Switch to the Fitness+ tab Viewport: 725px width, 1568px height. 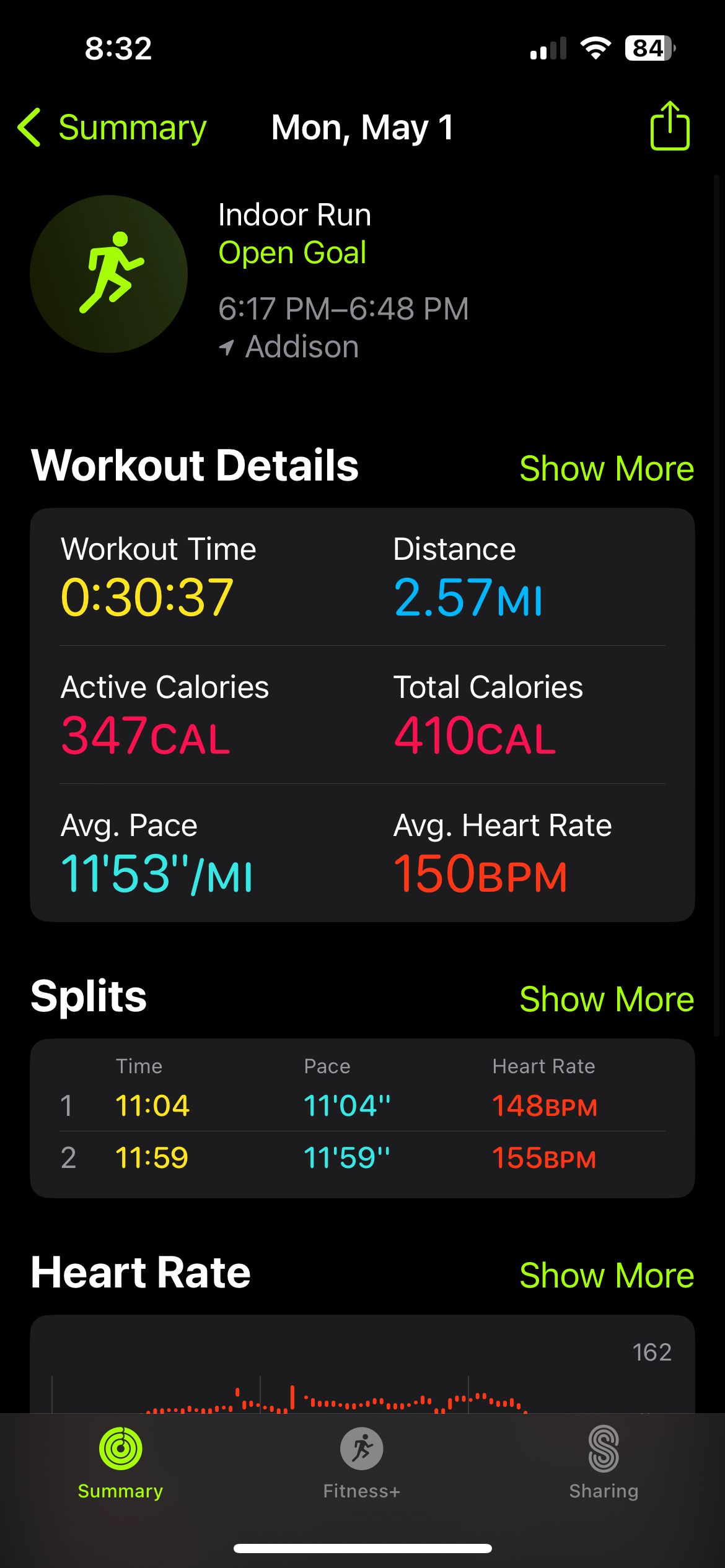pyautogui.click(x=362, y=1463)
